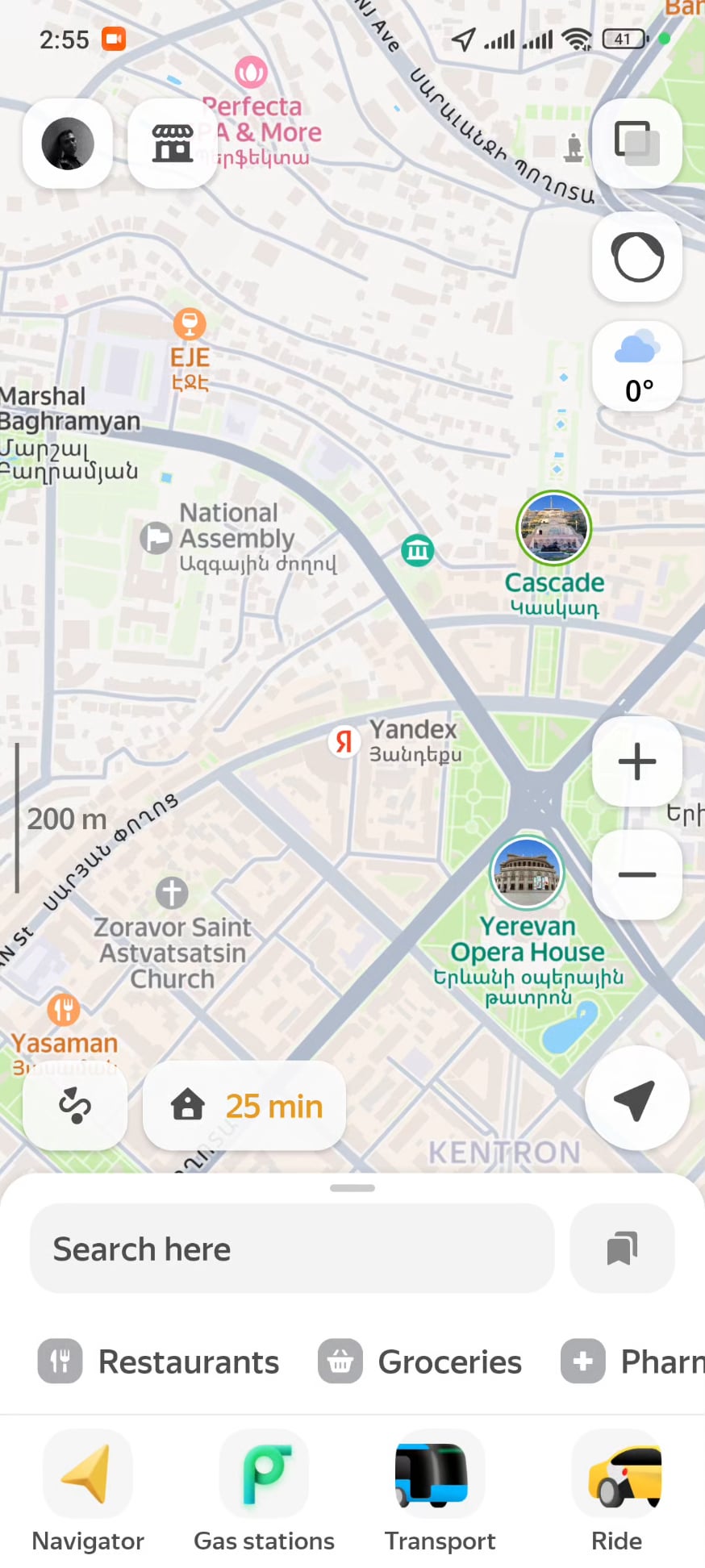Select the Cascade landmark on the map
The width and height of the screenshot is (705, 1568).
pyautogui.click(x=554, y=529)
